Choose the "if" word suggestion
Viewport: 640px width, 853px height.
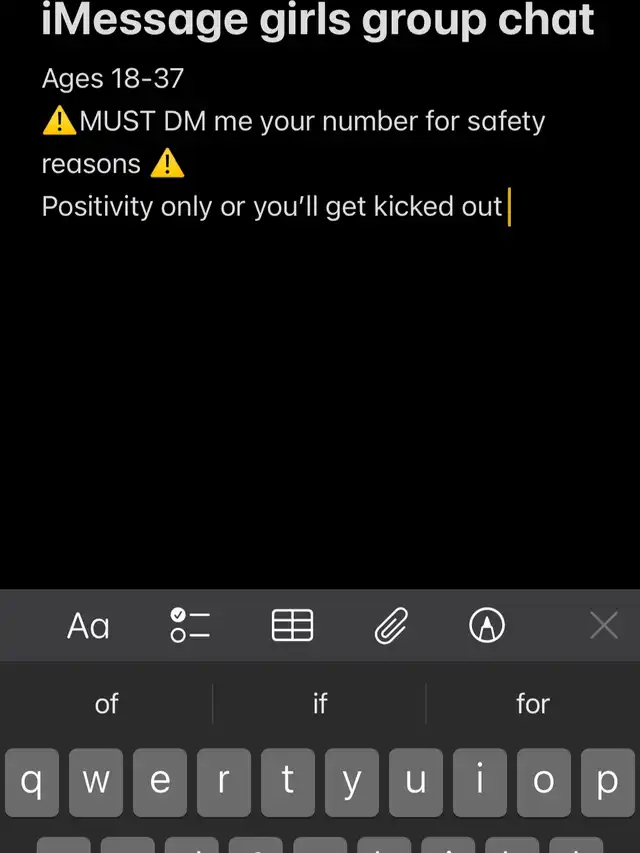pos(320,704)
